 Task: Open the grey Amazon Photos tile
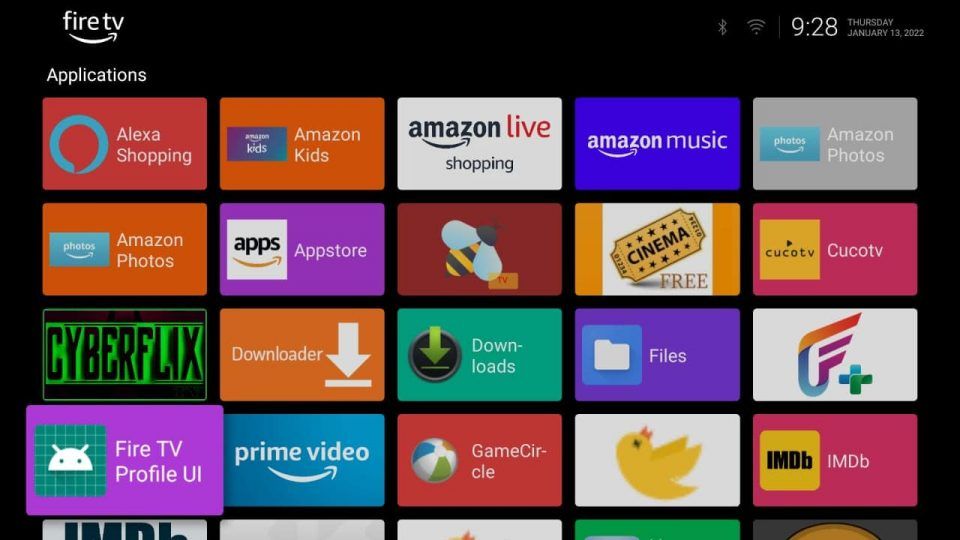click(x=834, y=144)
